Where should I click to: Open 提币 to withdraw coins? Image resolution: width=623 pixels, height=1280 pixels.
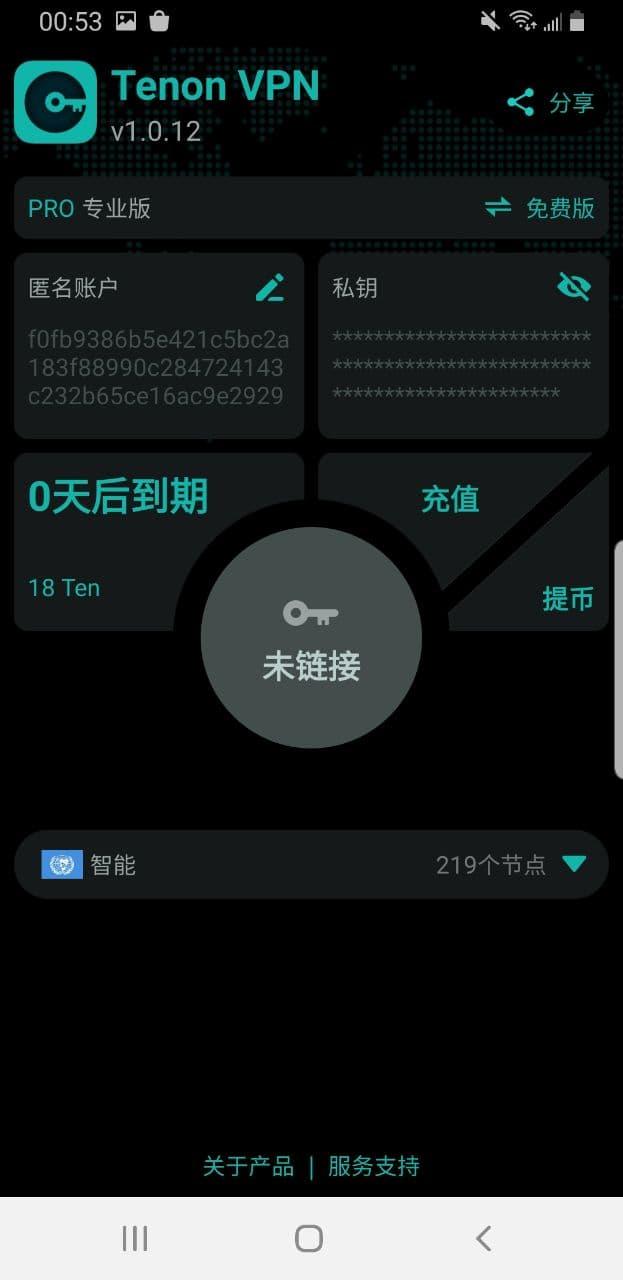point(567,598)
